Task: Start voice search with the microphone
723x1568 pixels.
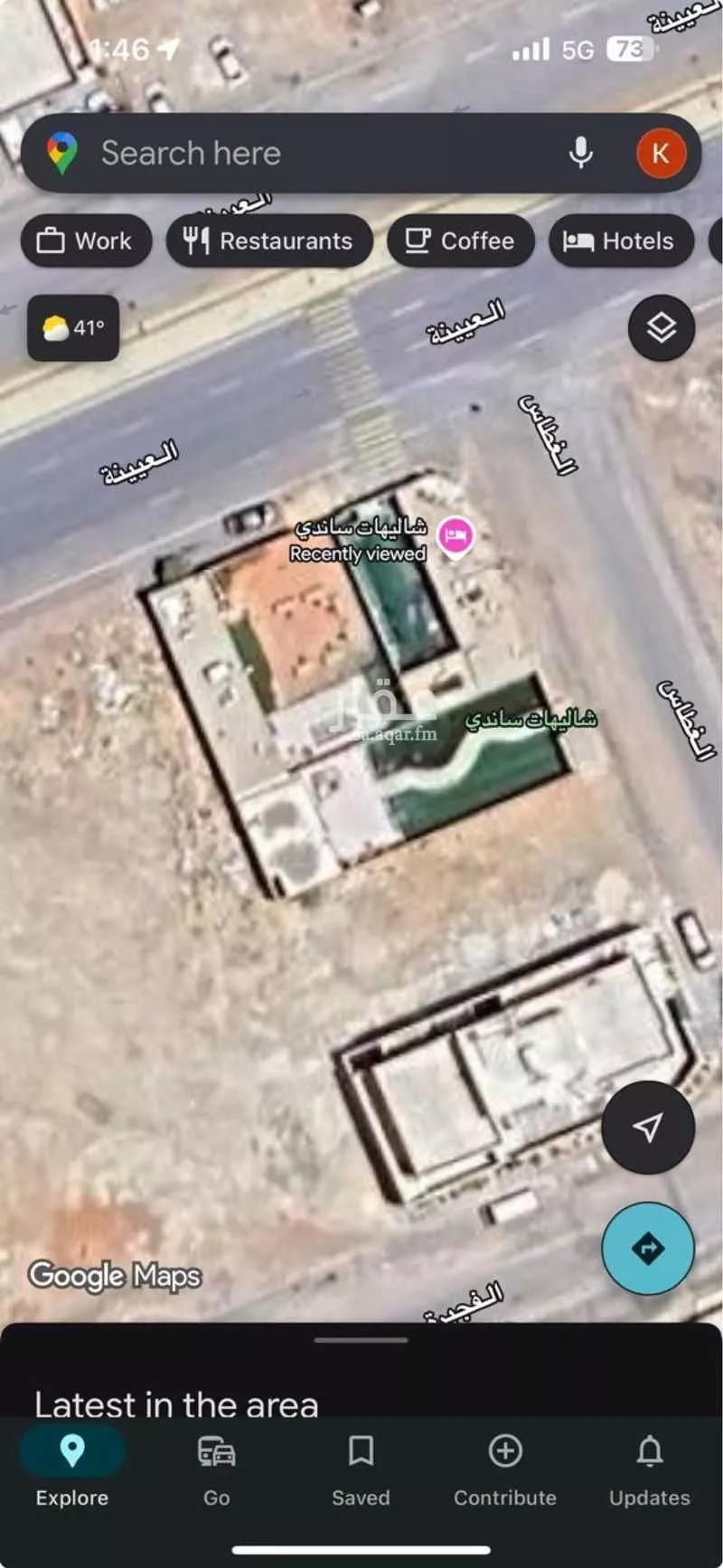Action: [581, 153]
